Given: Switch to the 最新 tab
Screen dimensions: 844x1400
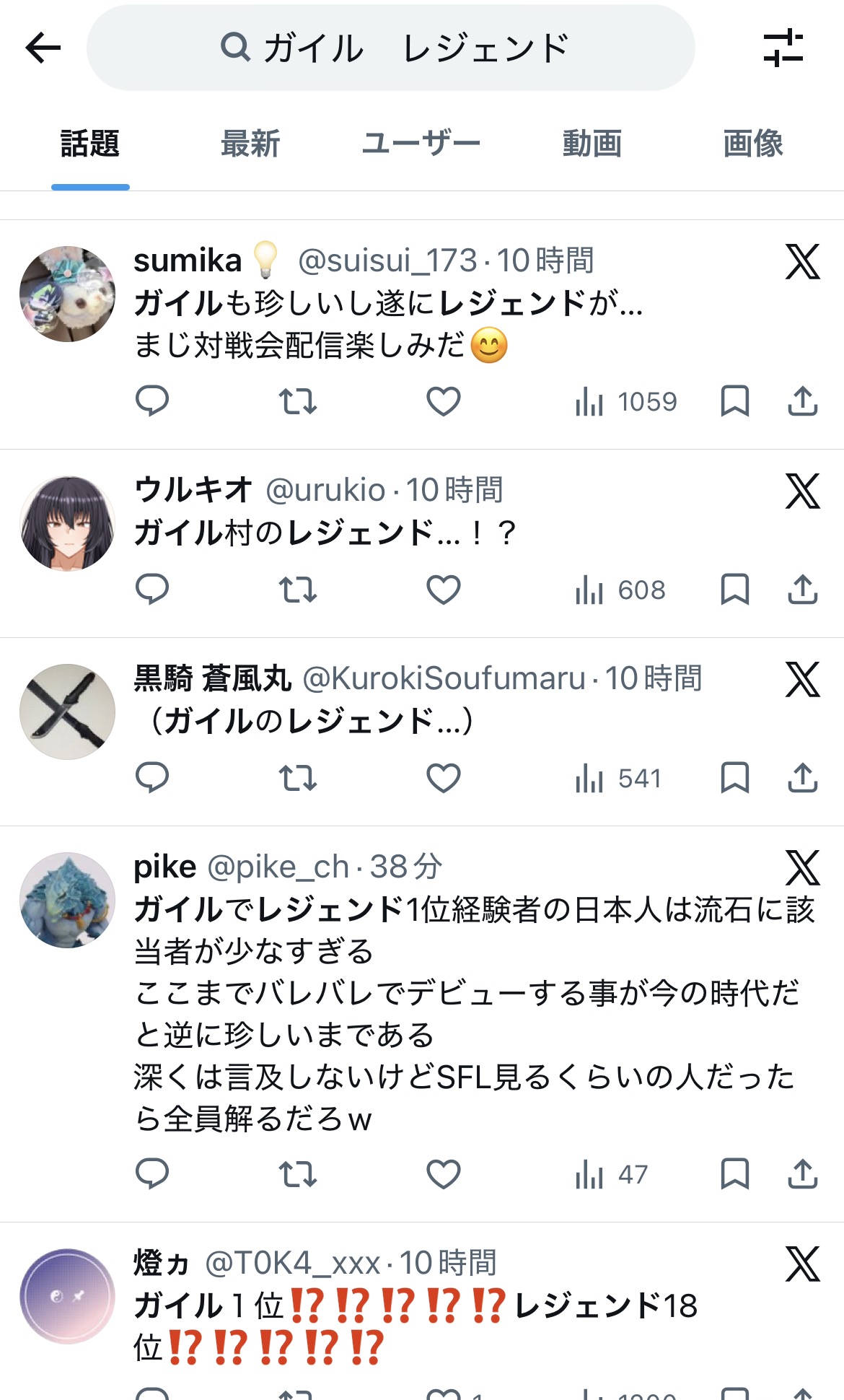Looking at the screenshot, I should pos(250,144).
